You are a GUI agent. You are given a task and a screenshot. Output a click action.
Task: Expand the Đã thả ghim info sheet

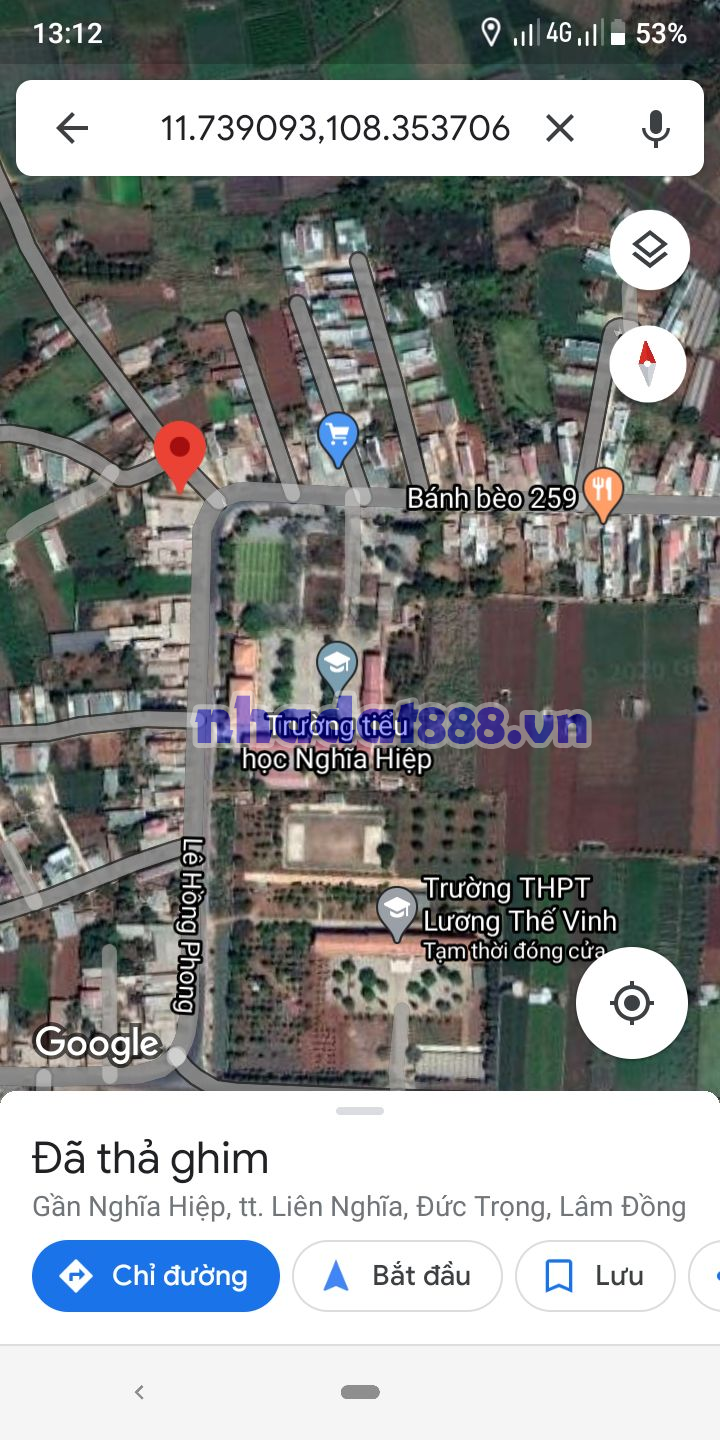[360, 1111]
